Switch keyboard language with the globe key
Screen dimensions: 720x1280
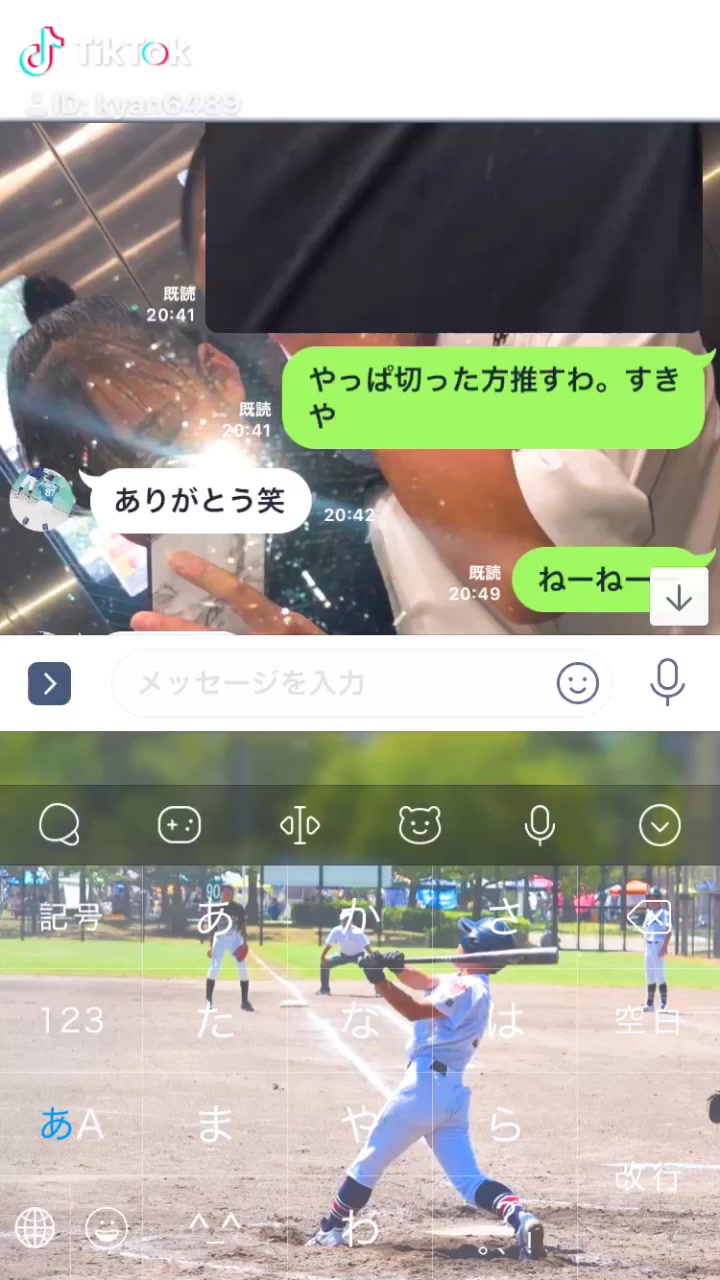(x=35, y=1228)
